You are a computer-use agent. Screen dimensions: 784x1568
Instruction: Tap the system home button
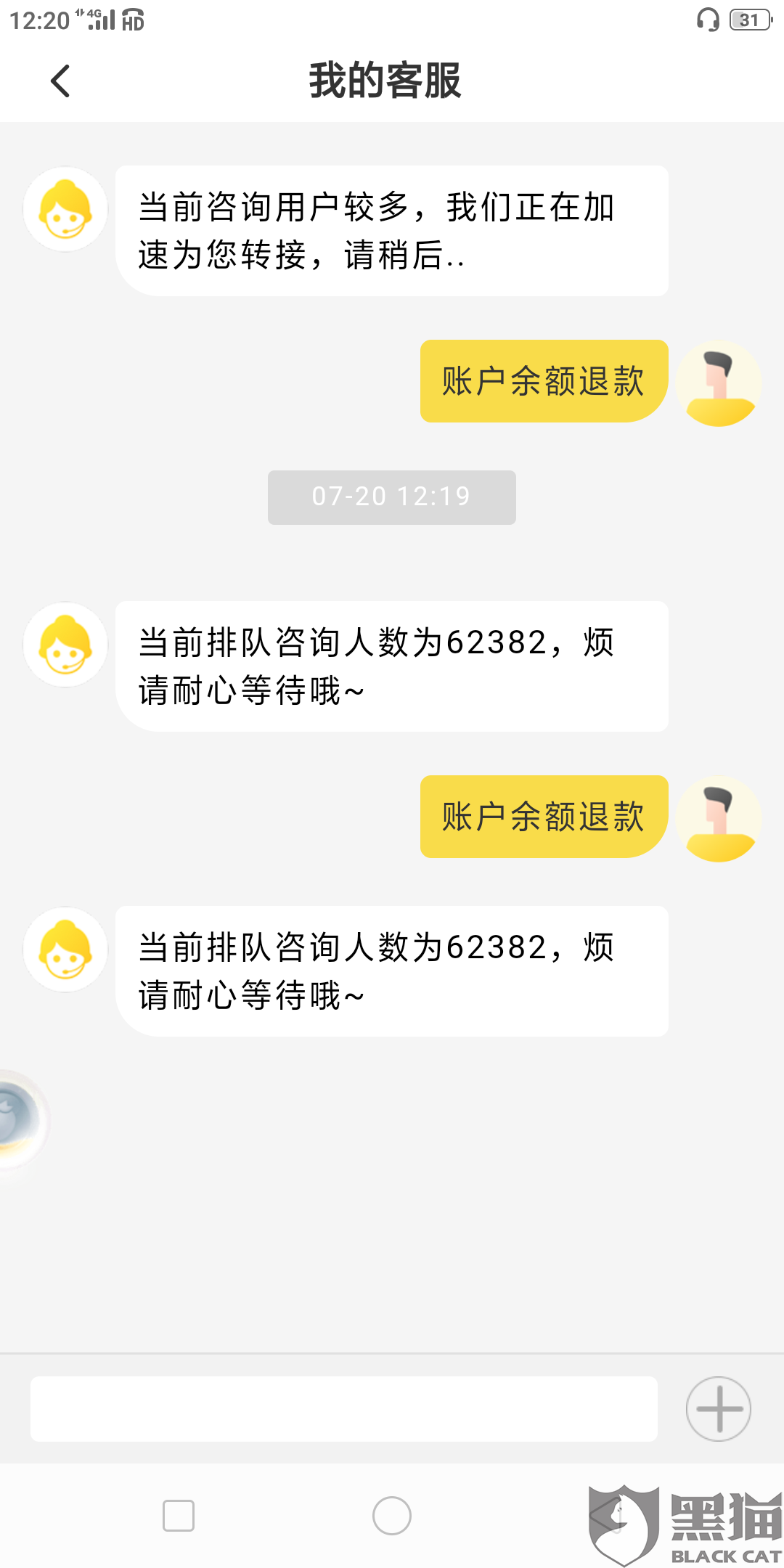391,1516
